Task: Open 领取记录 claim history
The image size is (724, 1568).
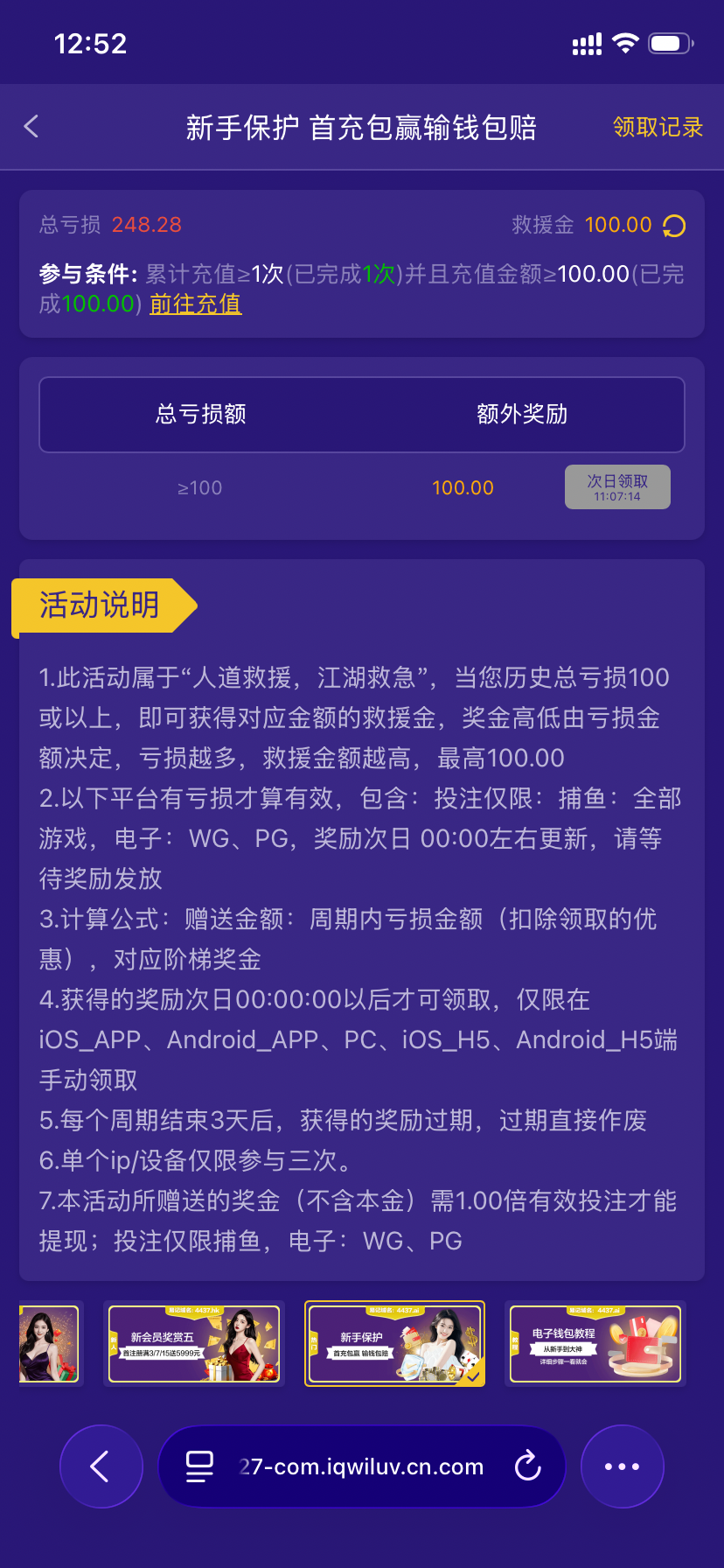Action: [658, 128]
